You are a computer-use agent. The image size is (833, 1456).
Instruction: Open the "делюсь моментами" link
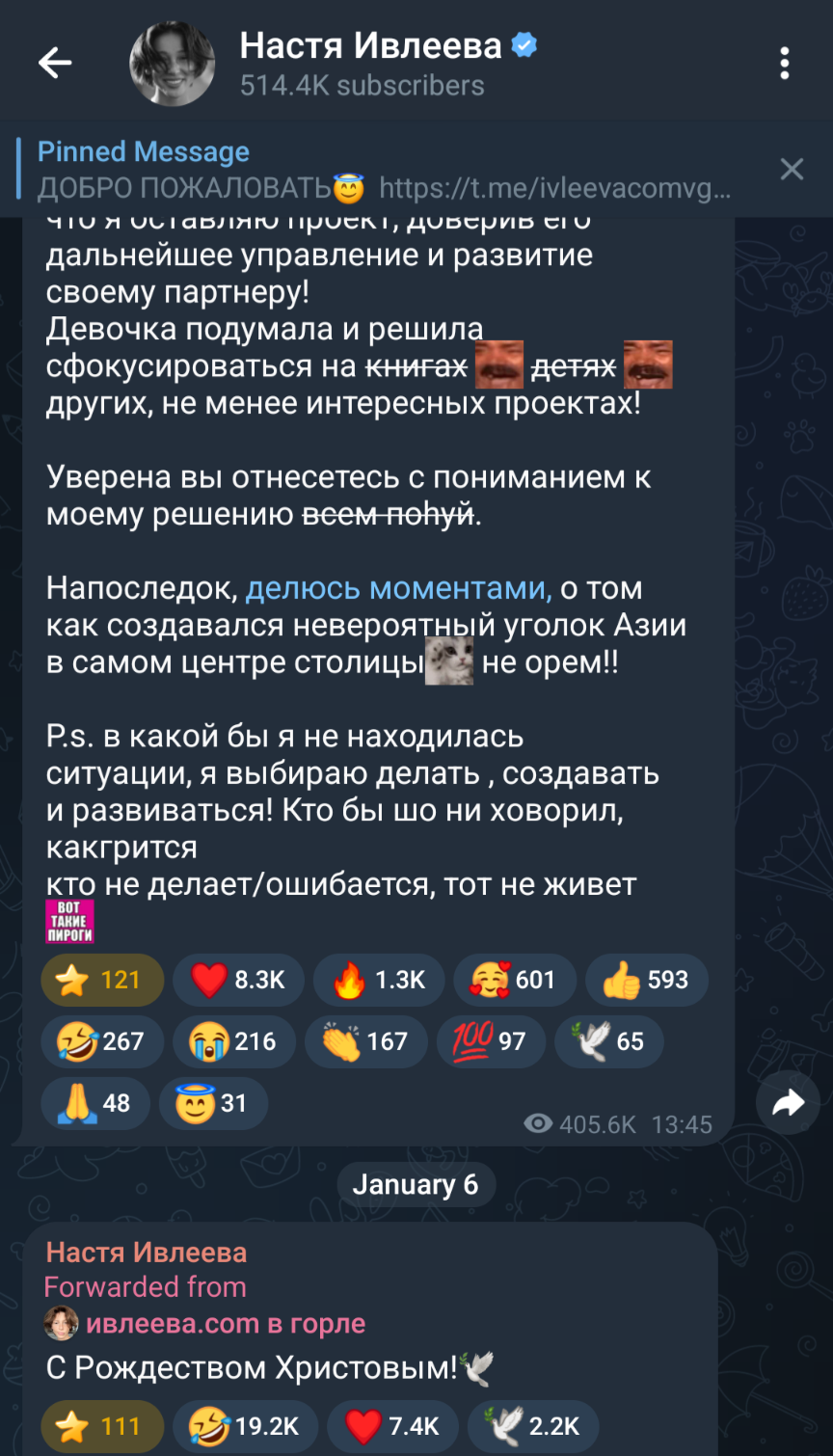coord(399,588)
